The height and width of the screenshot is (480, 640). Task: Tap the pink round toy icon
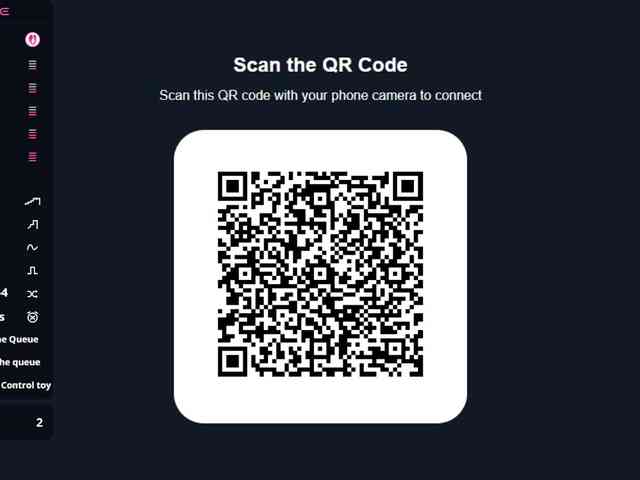pos(32,39)
